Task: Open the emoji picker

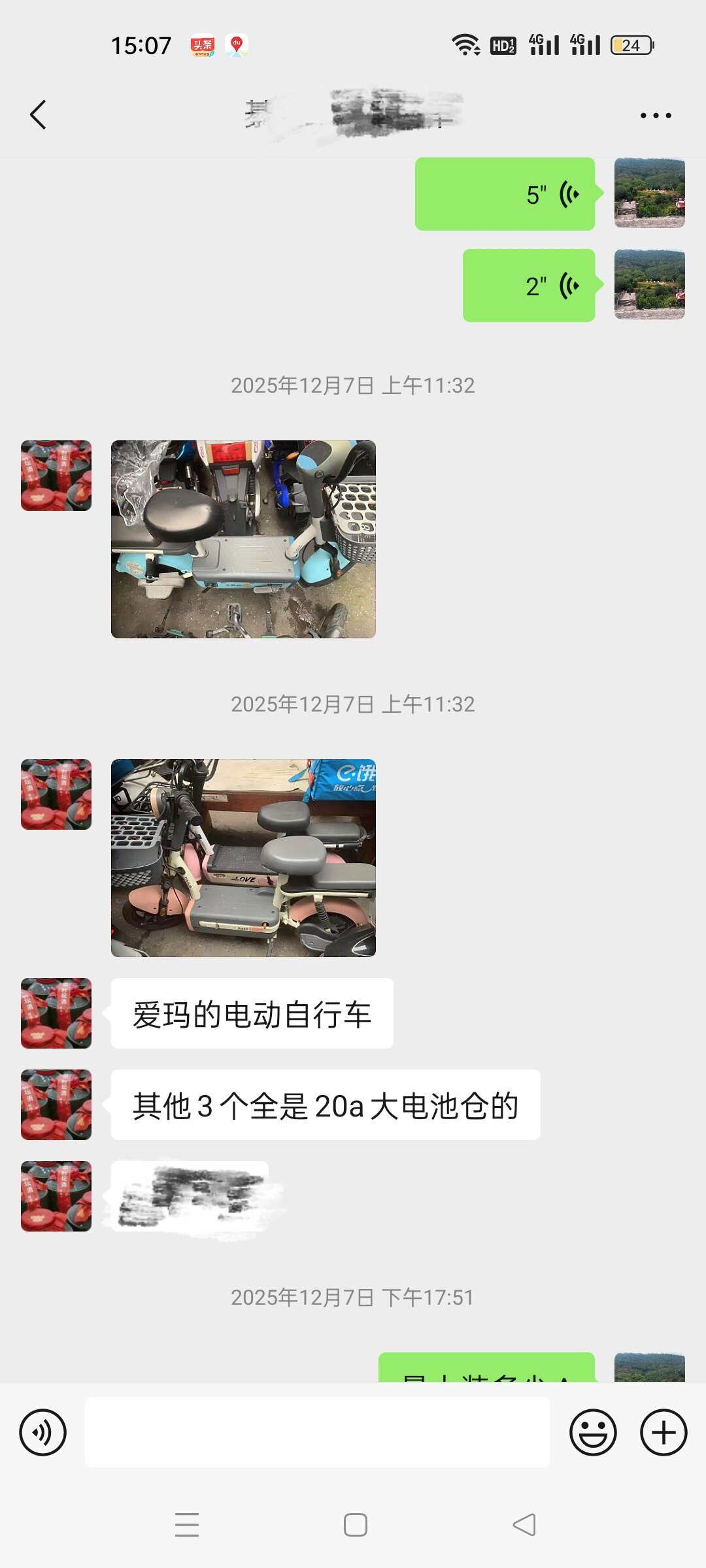Action: [593, 1433]
